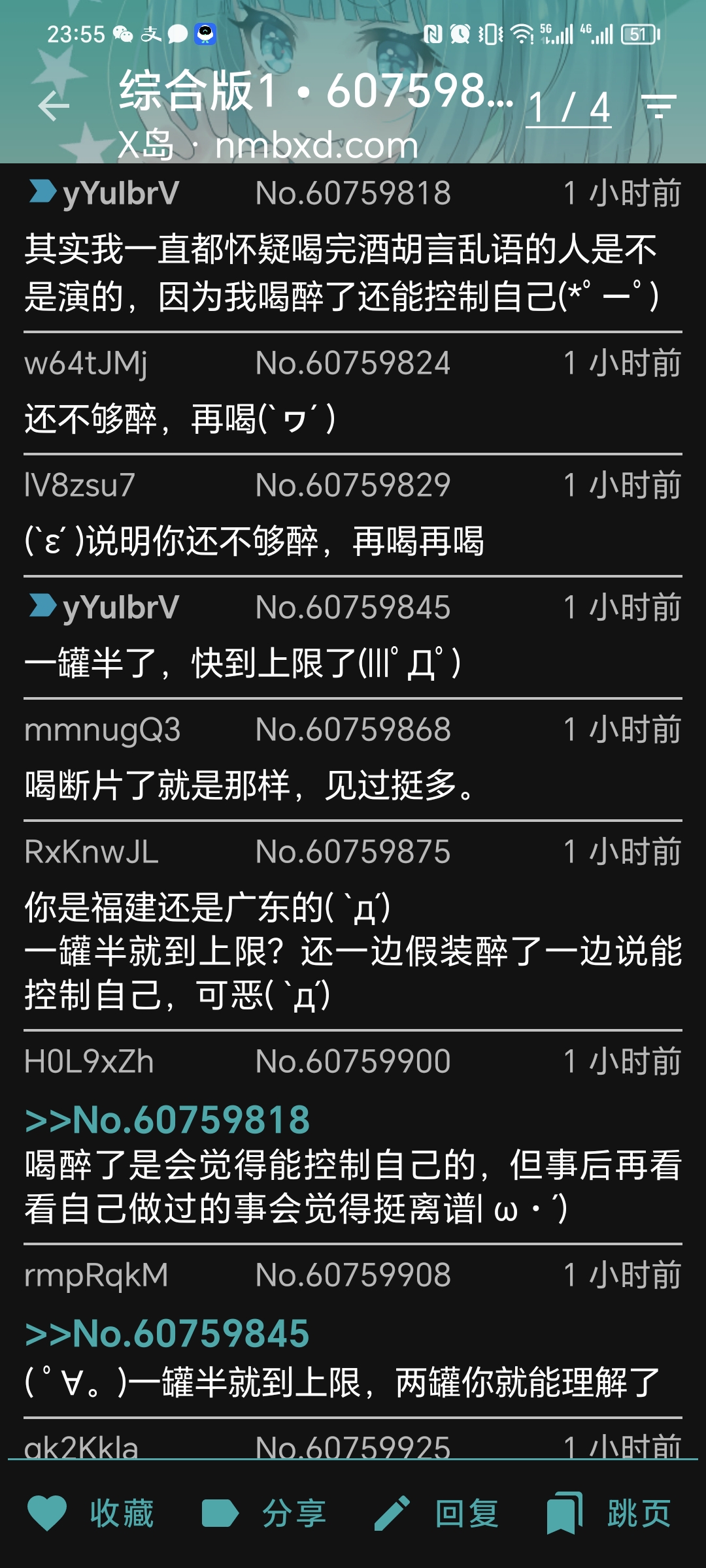
Task: Tap the post by mmnugQ3
Action: (x=353, y=759)
